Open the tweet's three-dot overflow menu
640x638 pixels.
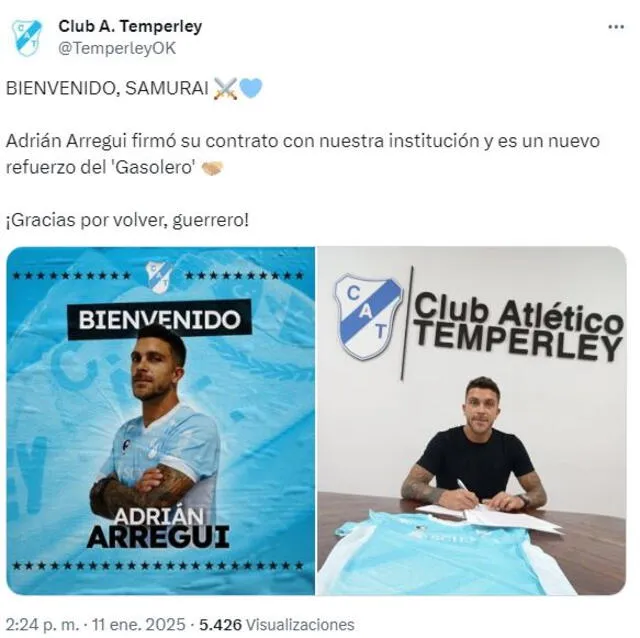coord(614,28)
